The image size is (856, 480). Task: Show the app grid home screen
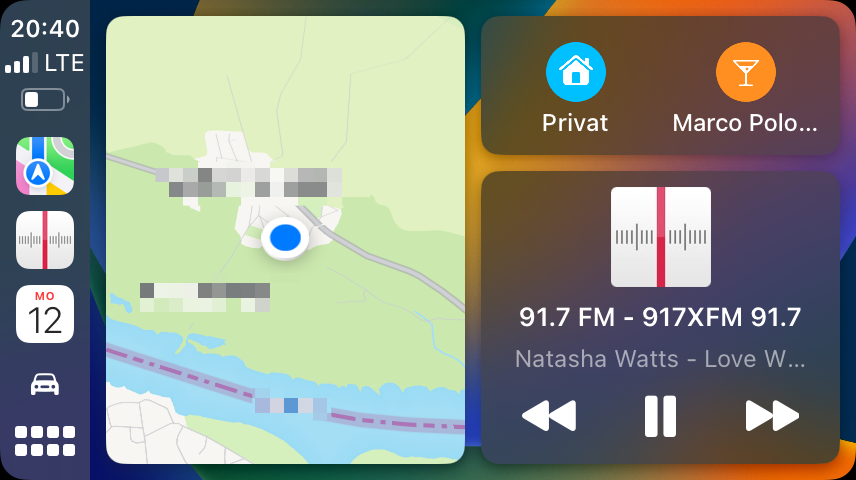tap(45, 440)
